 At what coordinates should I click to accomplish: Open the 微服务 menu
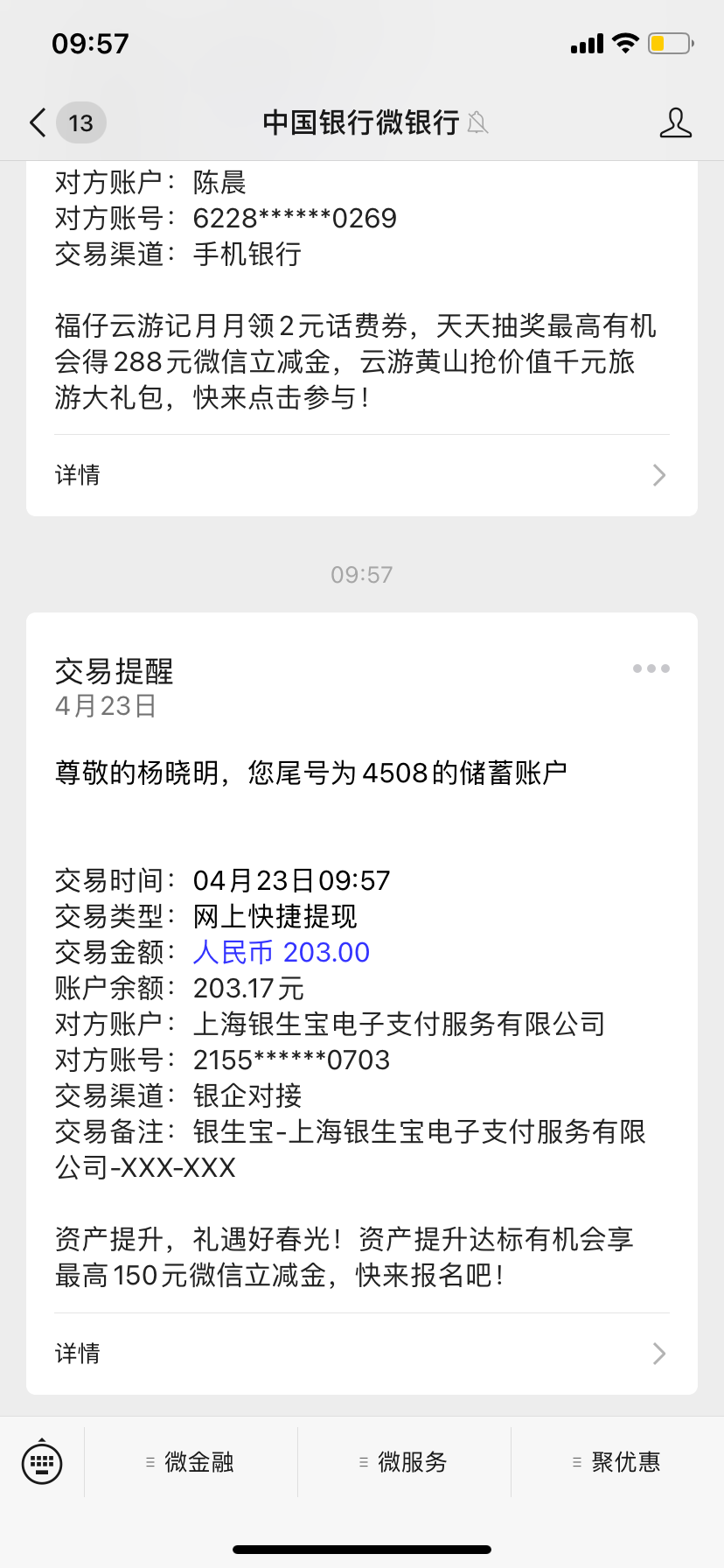pos(404,1462)
